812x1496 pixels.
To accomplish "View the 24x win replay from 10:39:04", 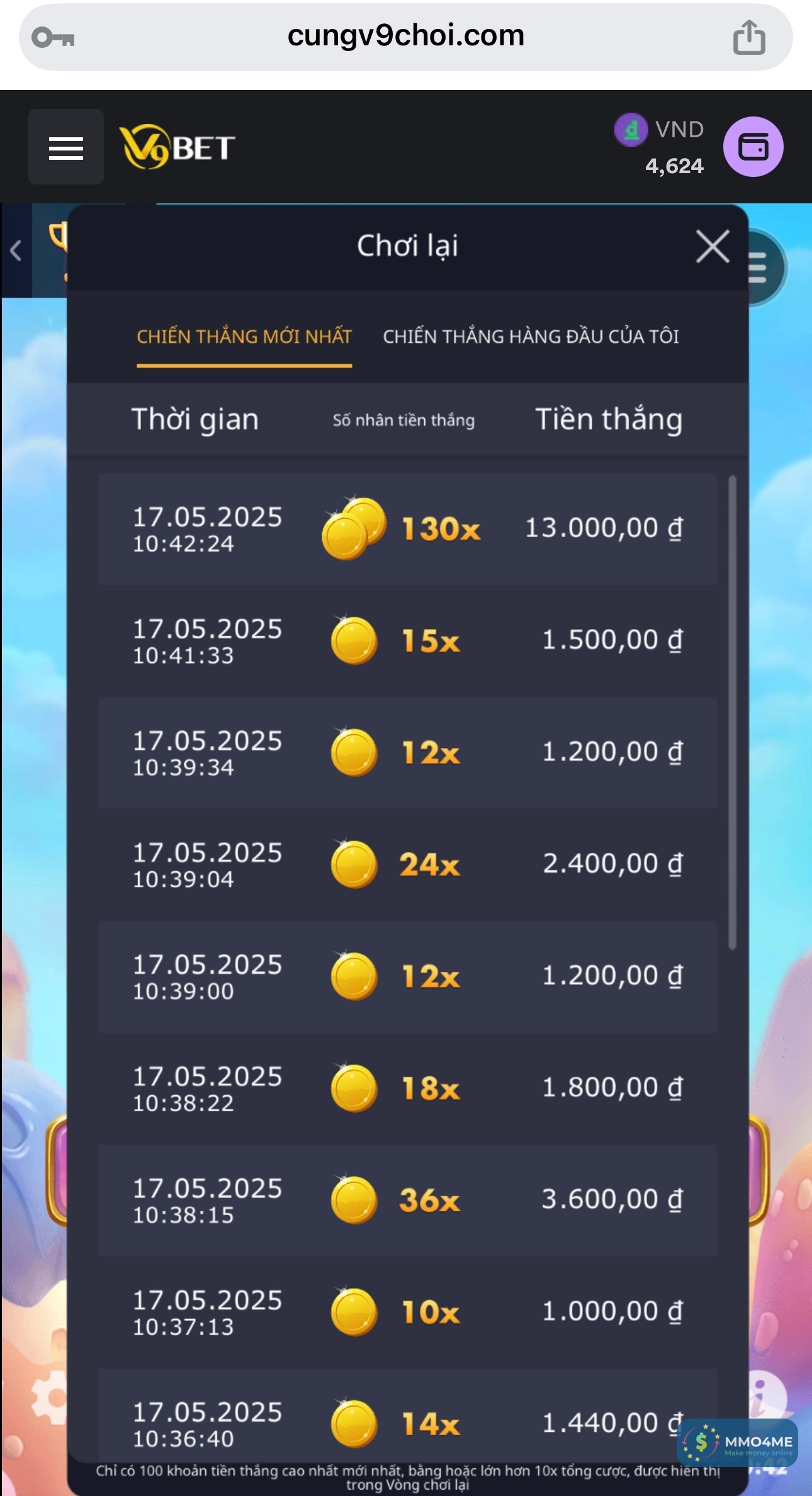I will coord(407,864).
